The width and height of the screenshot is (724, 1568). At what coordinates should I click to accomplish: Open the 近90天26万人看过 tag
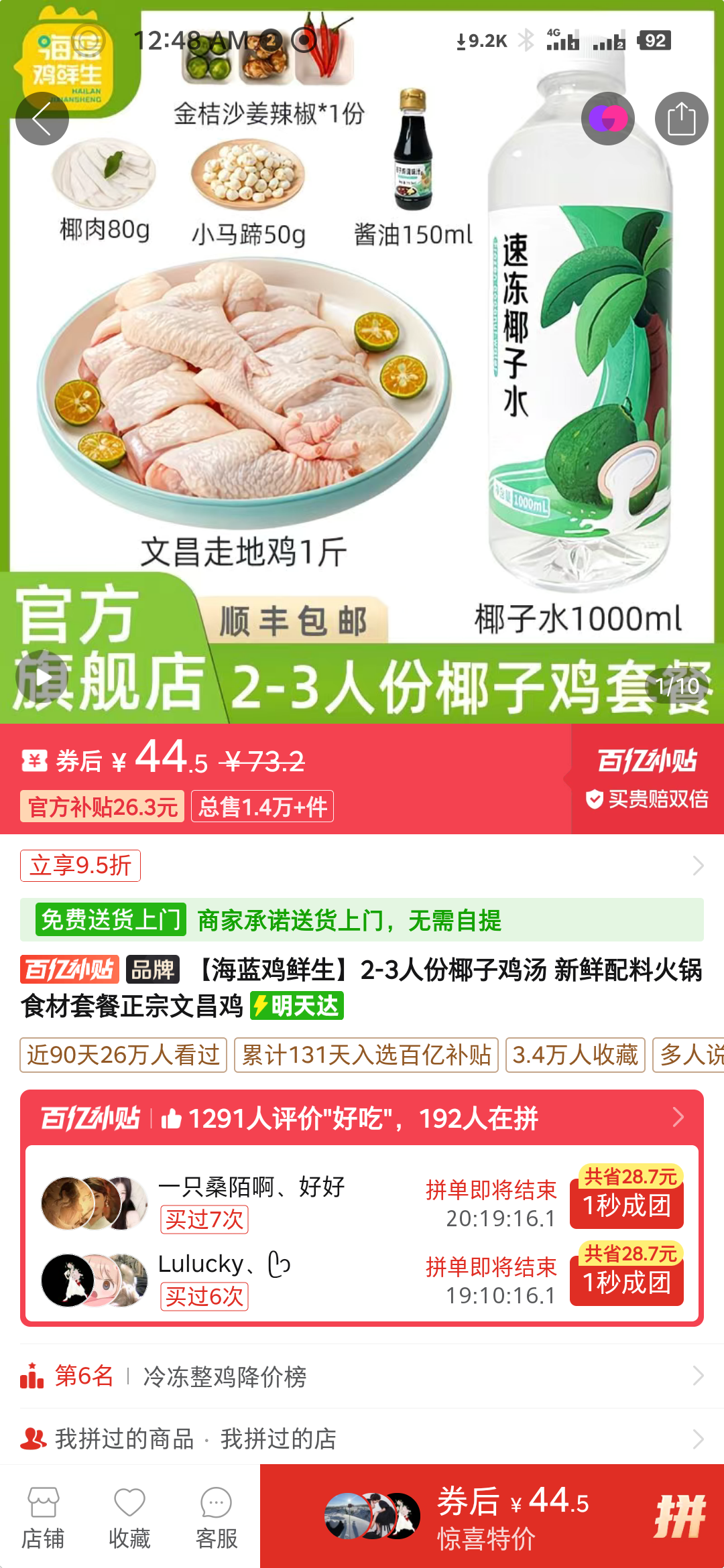[x=123, y=1055]
